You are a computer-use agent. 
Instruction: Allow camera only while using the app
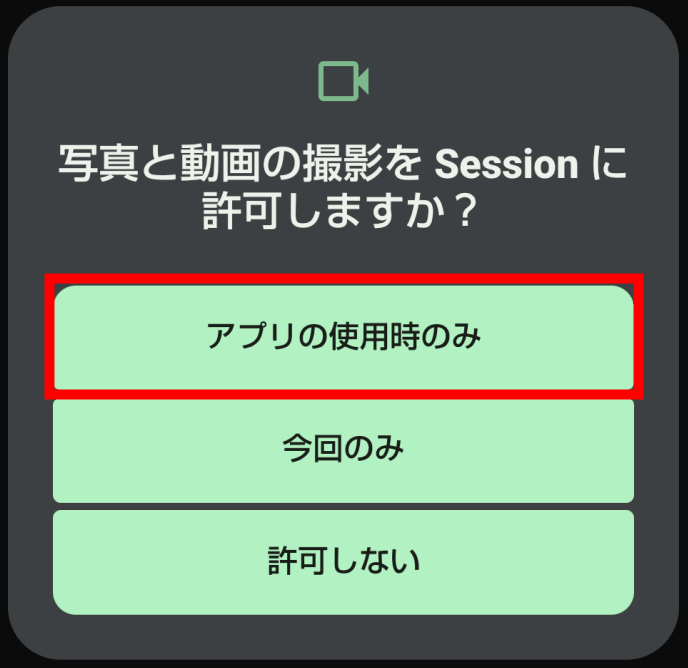point(343,337)
